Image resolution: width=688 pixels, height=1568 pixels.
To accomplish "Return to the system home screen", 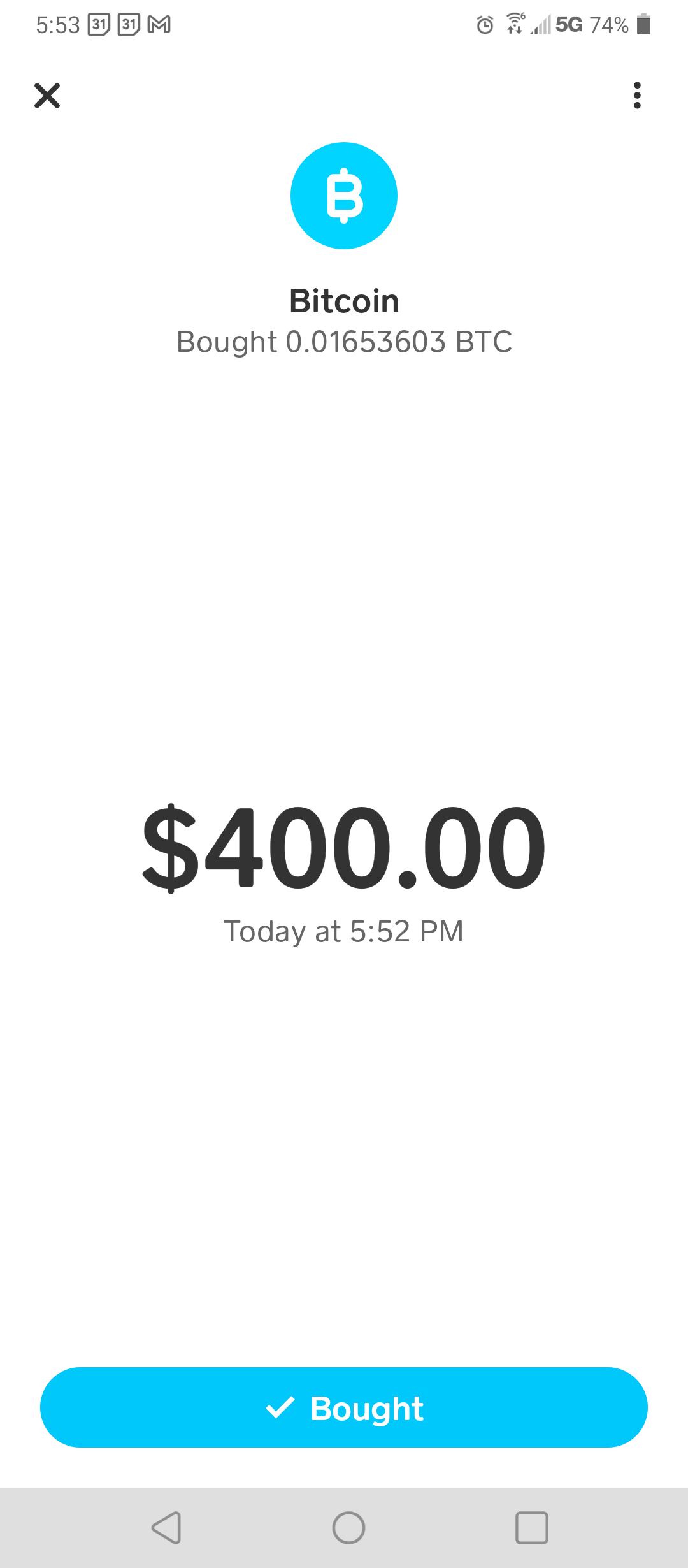I will point(348,1527).
